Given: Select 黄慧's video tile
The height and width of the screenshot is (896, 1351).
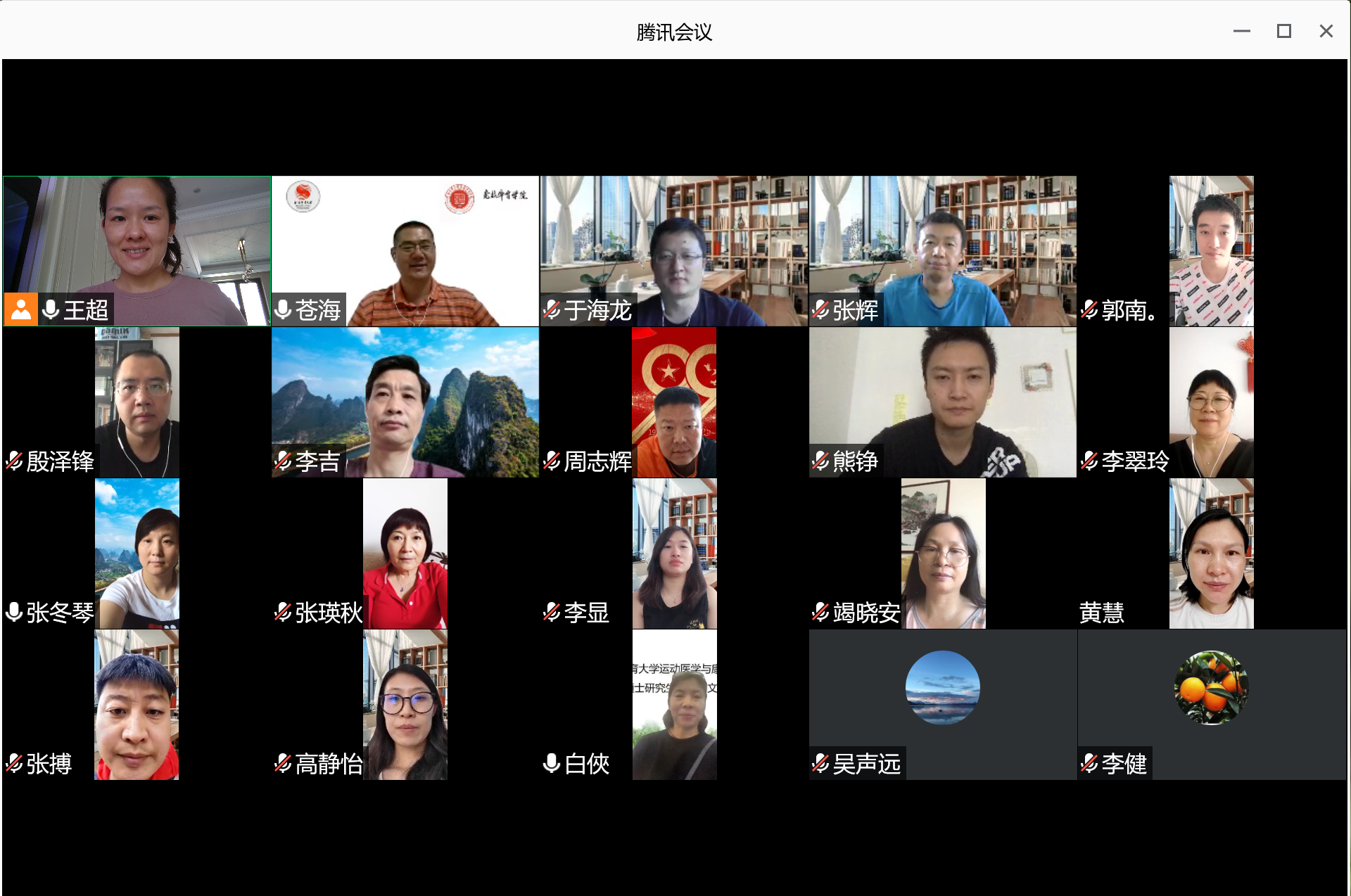Looking at the screenshot, I should click(x=1211, y=553).
